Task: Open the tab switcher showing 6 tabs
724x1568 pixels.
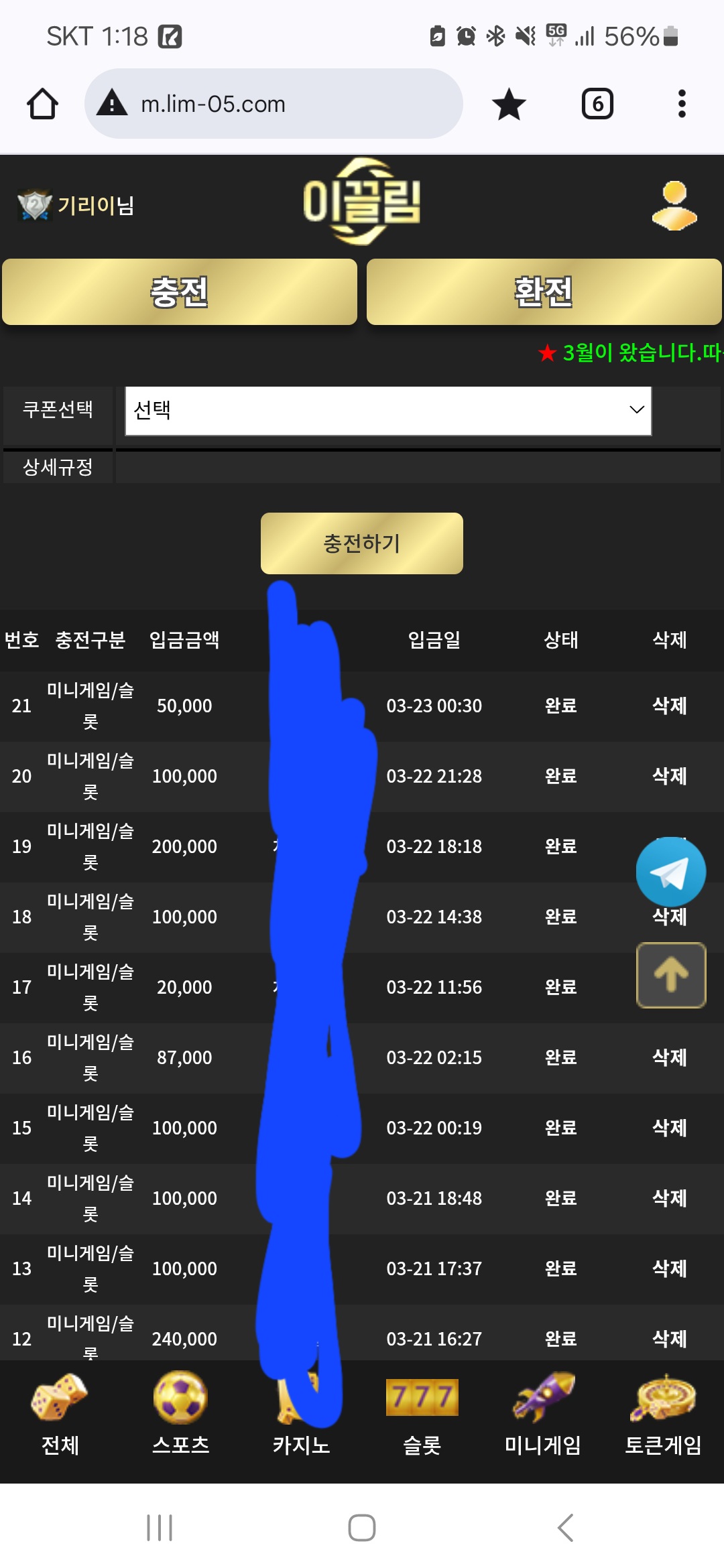Action: pos(597,104)
